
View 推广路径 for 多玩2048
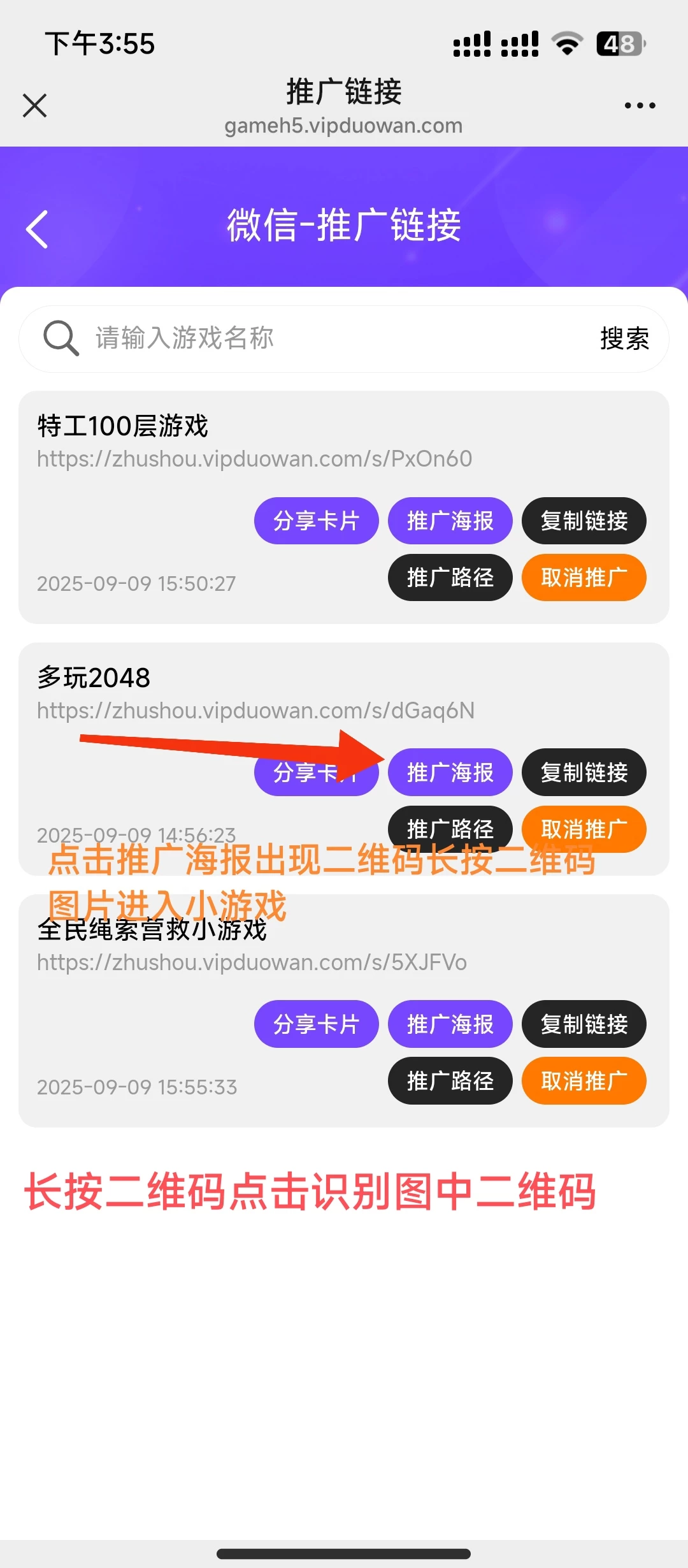pos(450,827)
